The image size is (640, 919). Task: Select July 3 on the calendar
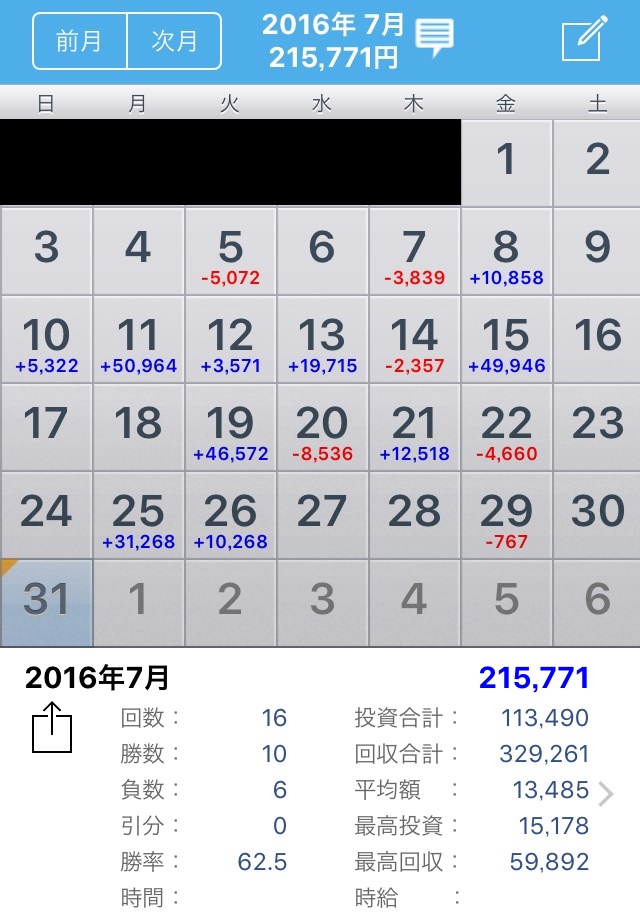46,251
